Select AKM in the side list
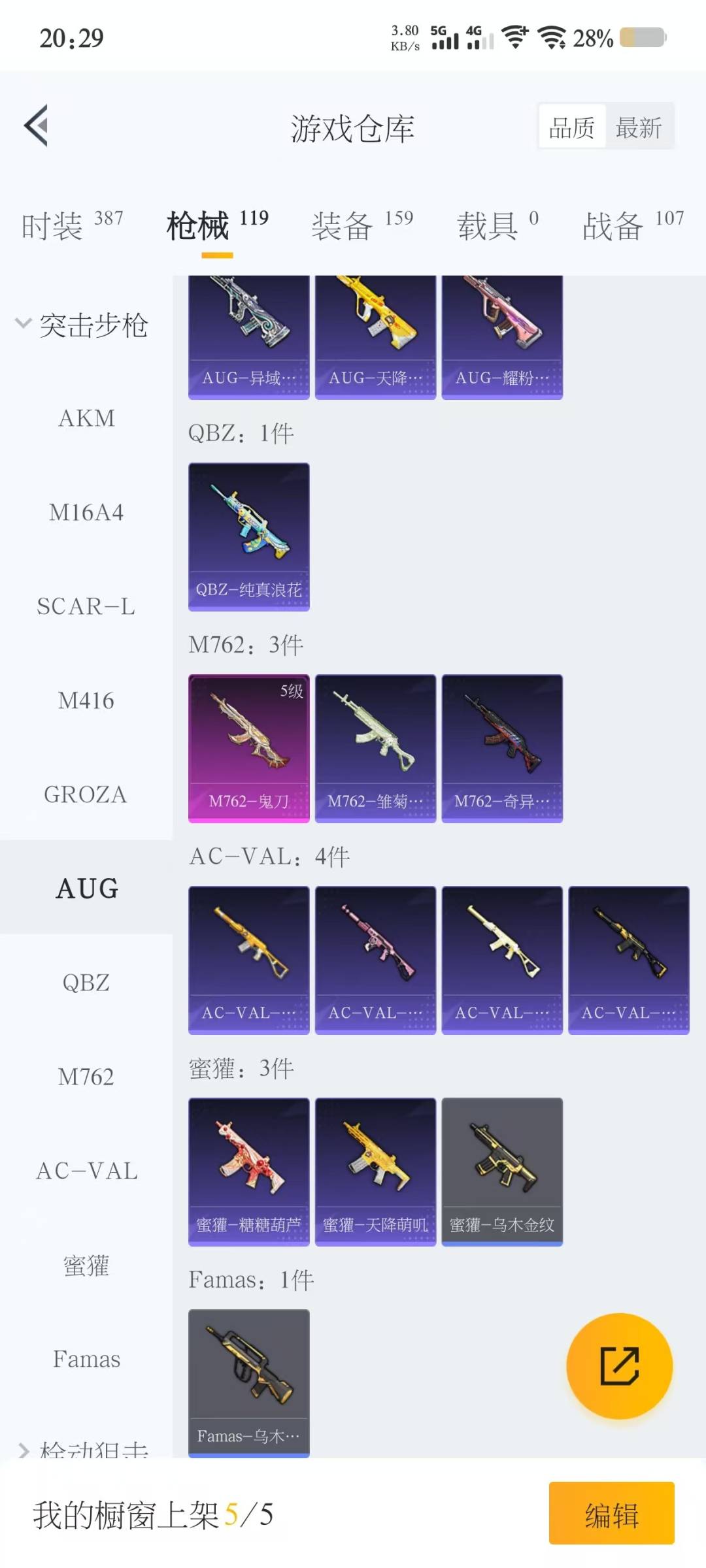This screenshot has width=706, height=1568. tap(86, 418)
